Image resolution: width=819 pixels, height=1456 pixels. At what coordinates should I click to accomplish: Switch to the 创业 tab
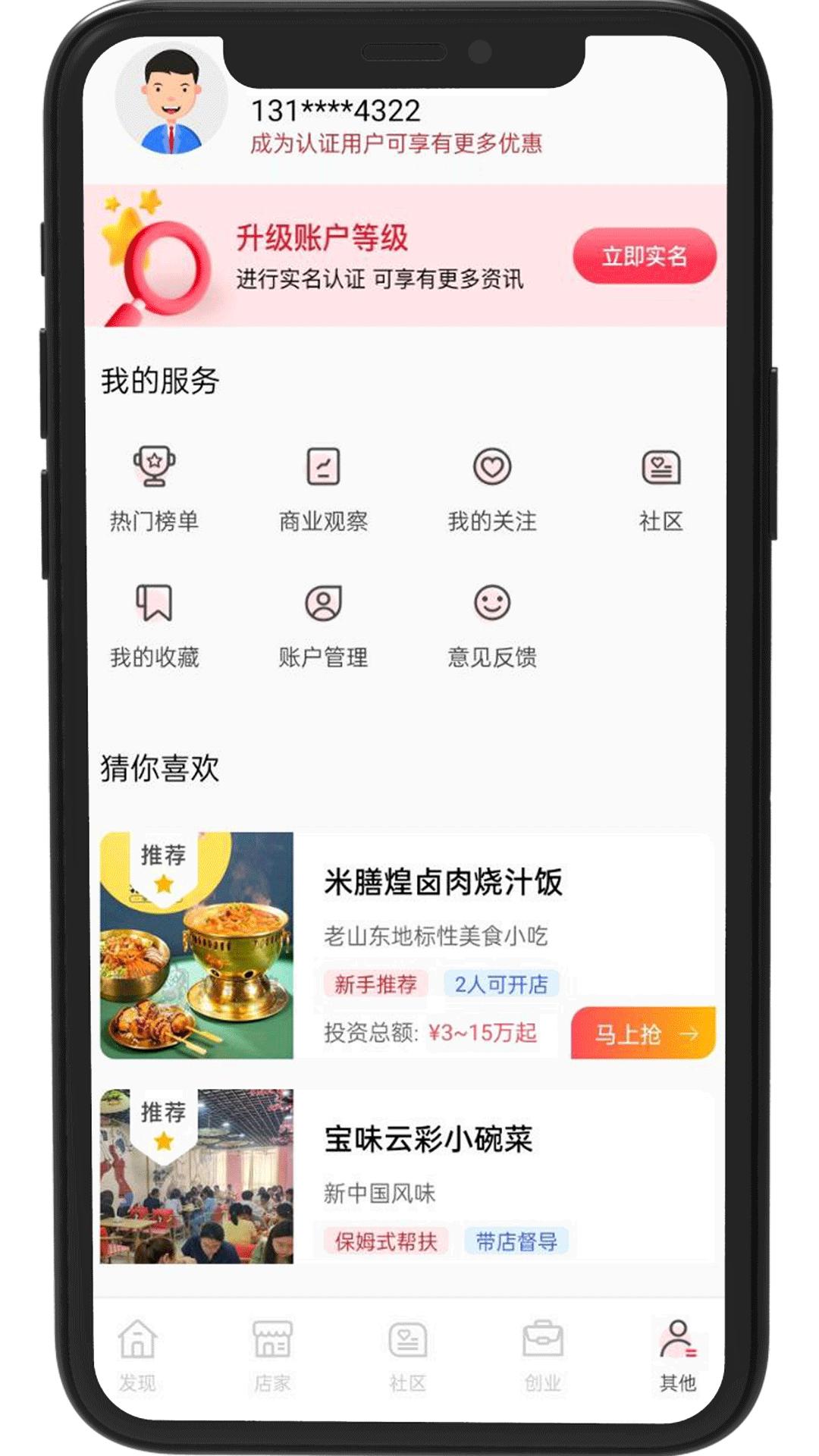542,1354
